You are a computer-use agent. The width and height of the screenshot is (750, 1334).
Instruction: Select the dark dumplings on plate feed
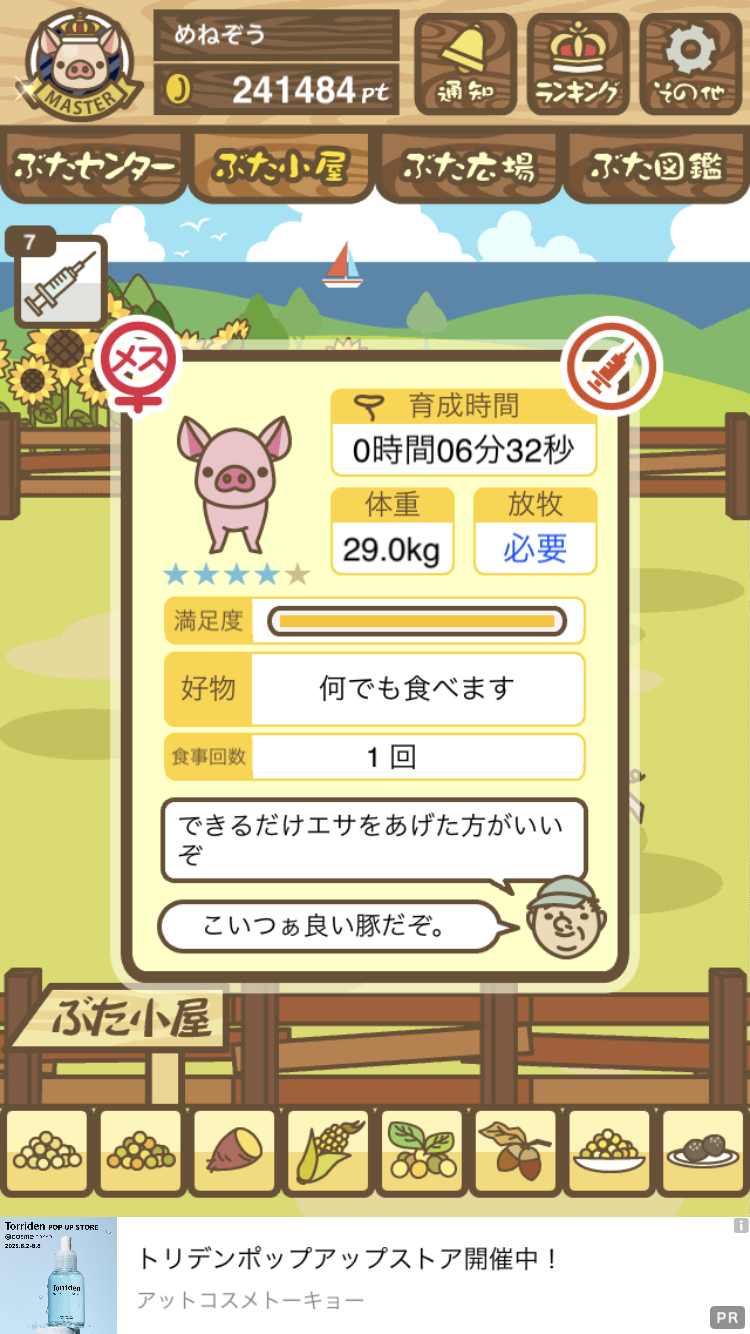703,1152
